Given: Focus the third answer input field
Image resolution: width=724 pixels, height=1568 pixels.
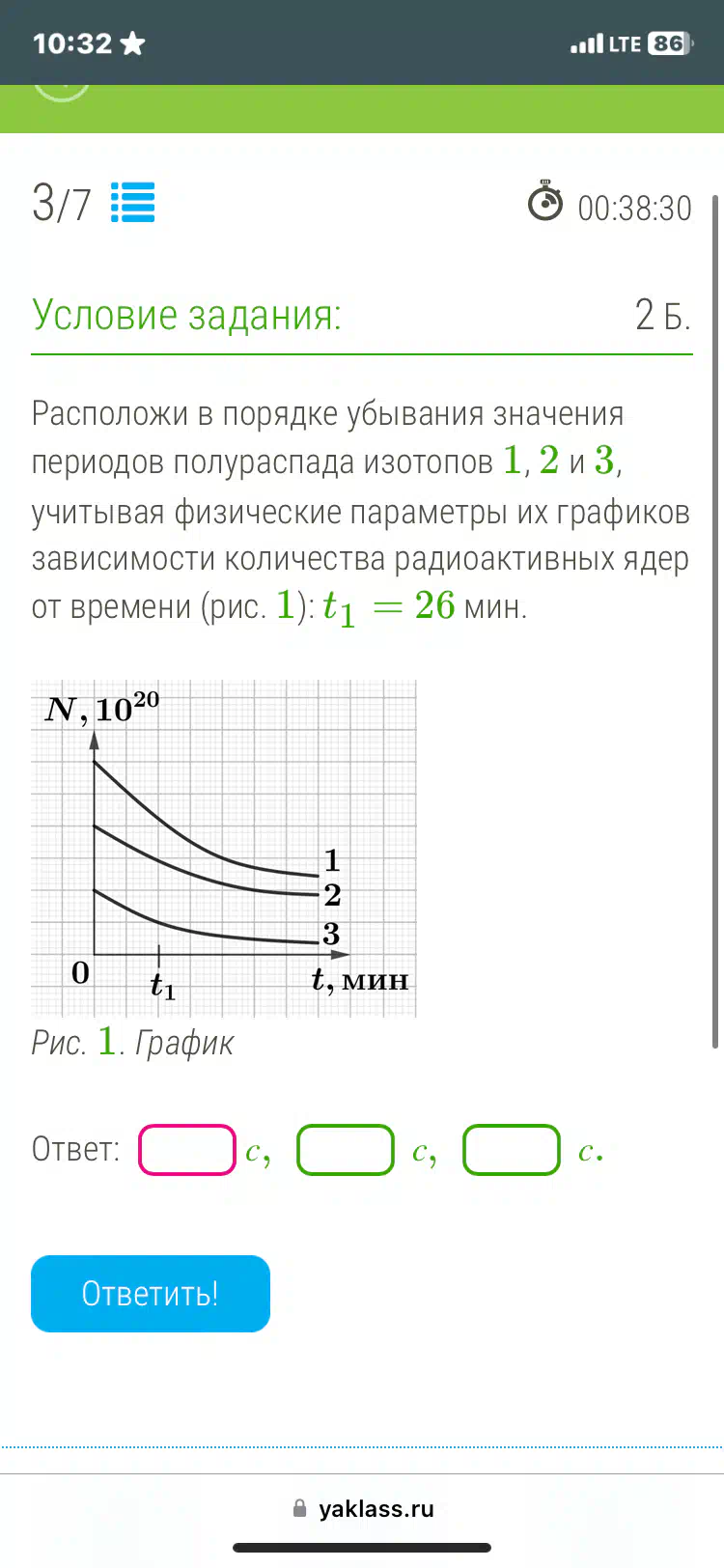Looking at the screenshot, I should 512,1150.
